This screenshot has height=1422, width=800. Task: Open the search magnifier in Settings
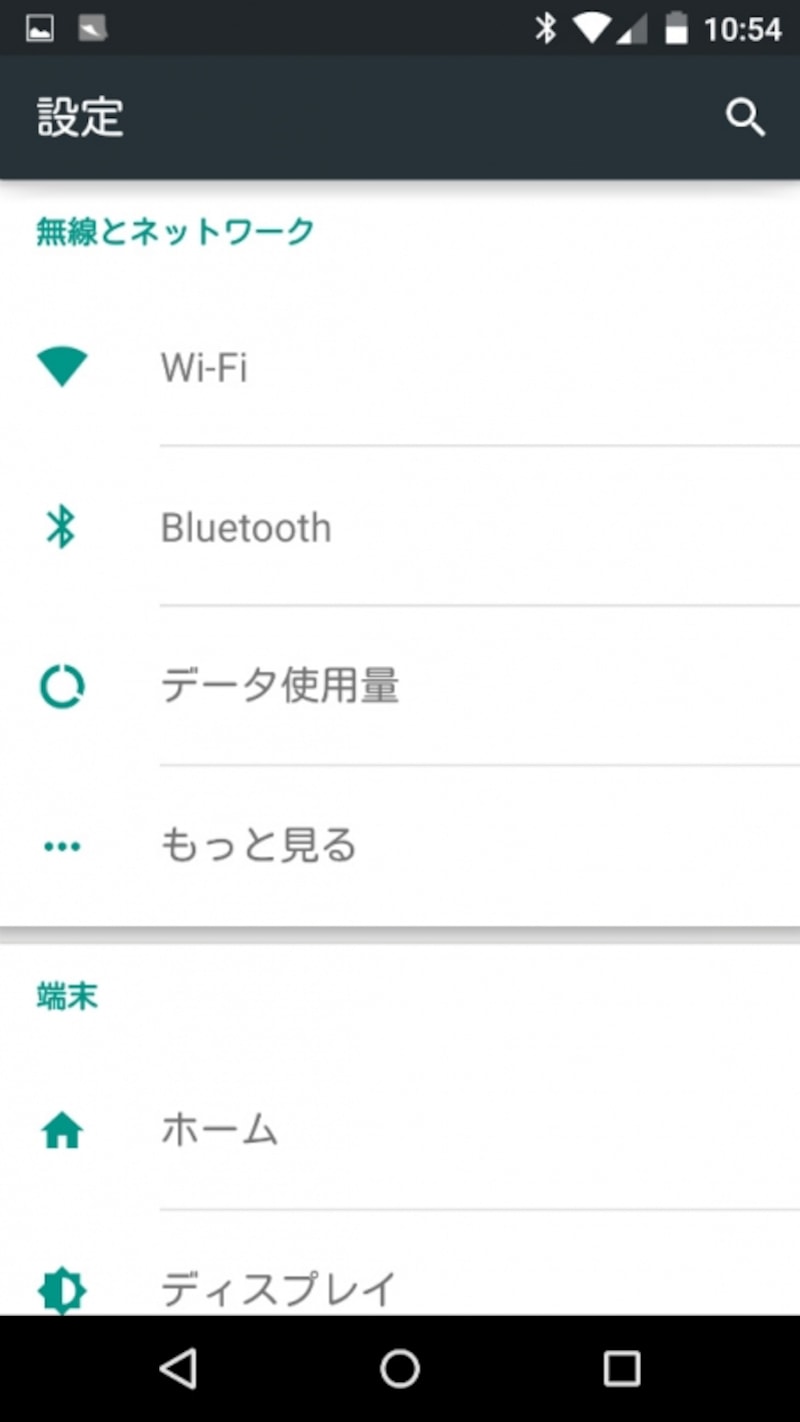[746, 117]
